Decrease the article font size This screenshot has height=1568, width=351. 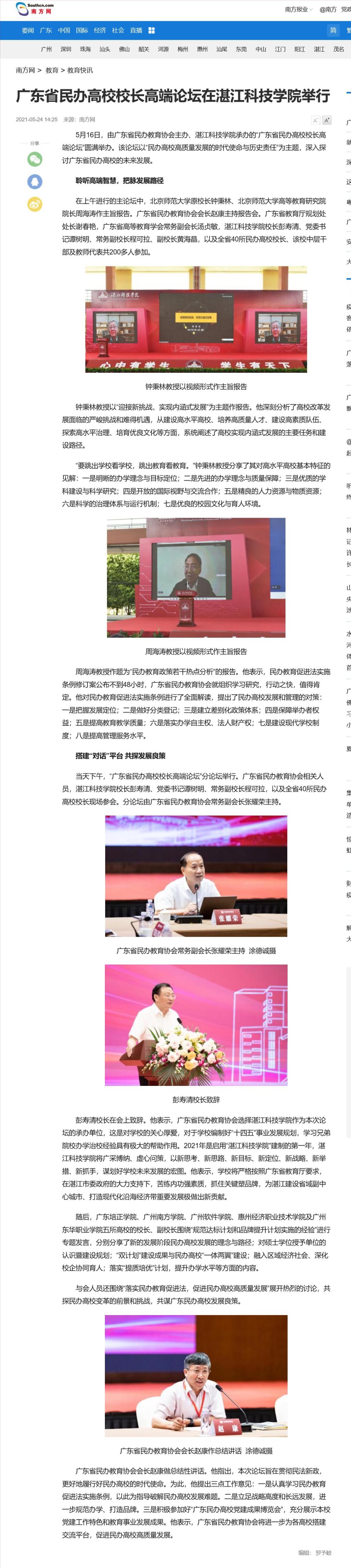pos(315,121)
